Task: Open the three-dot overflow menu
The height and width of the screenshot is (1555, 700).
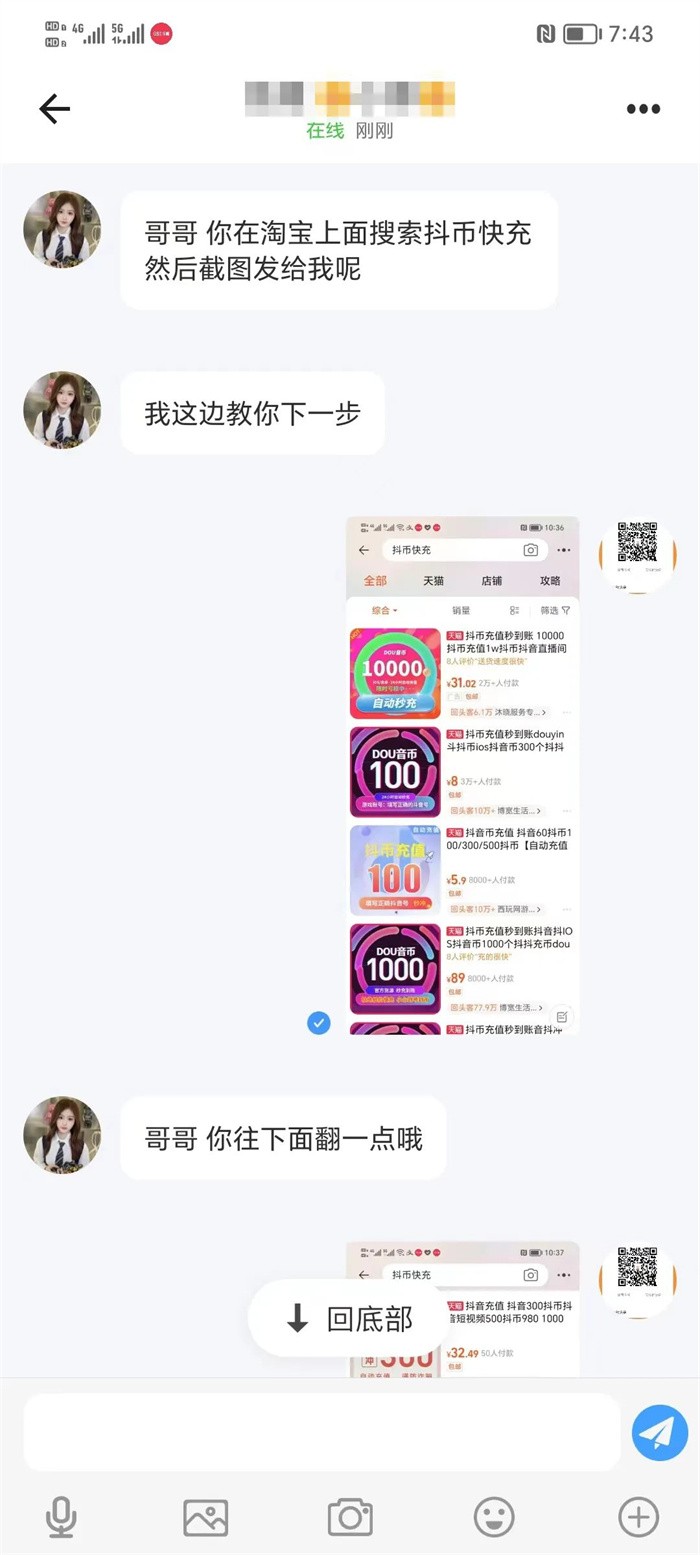Action: (644, 109)
